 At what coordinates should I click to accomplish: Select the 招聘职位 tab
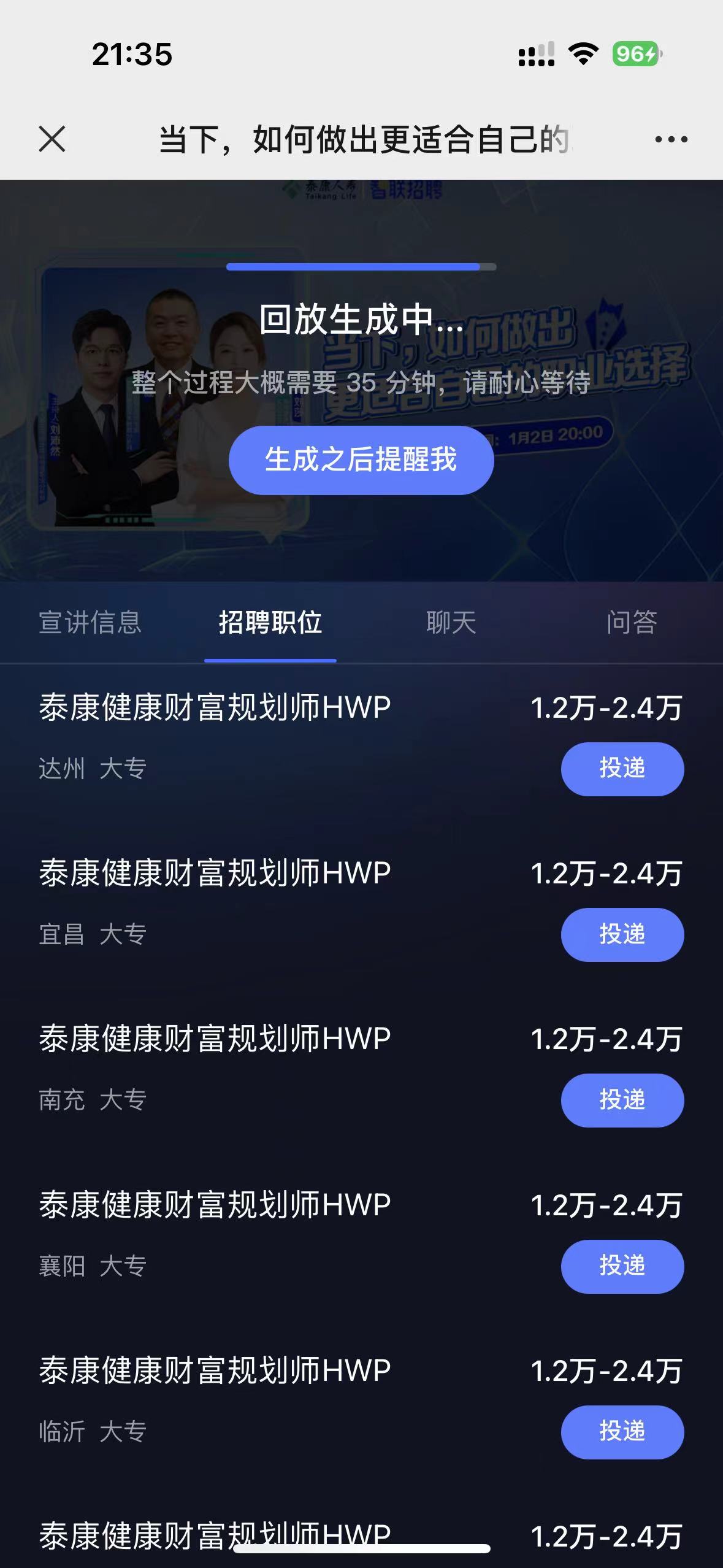click(x=270, y=623)
